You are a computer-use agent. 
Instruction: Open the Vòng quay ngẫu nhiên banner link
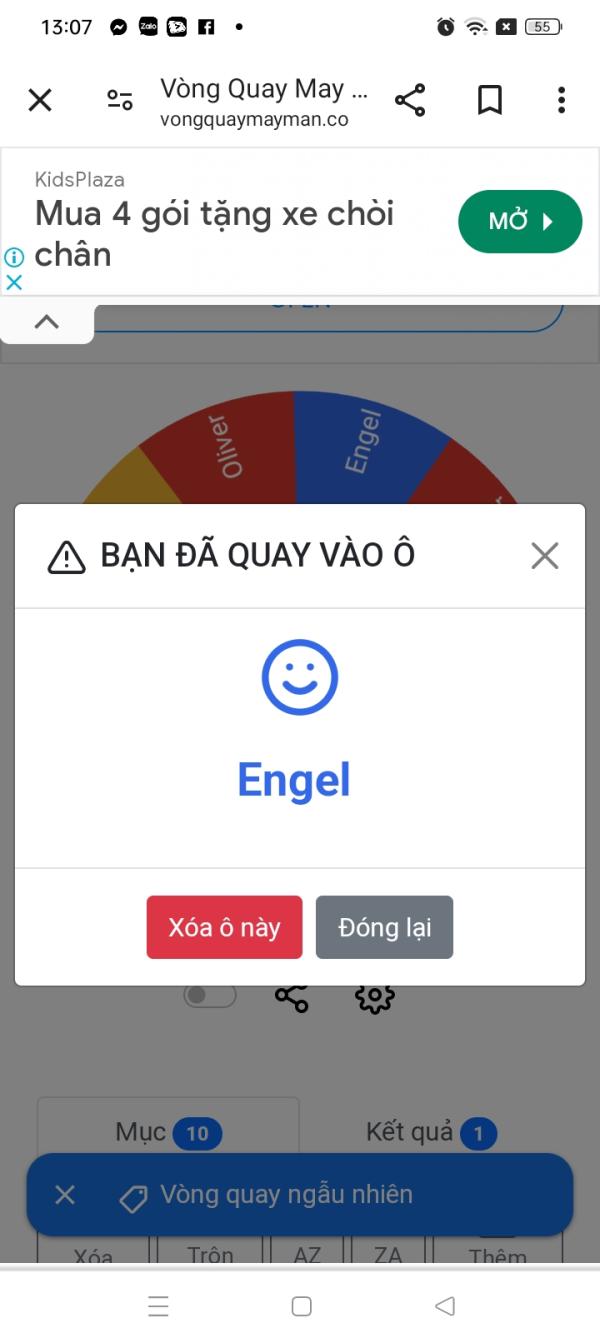coord(286,1195)
